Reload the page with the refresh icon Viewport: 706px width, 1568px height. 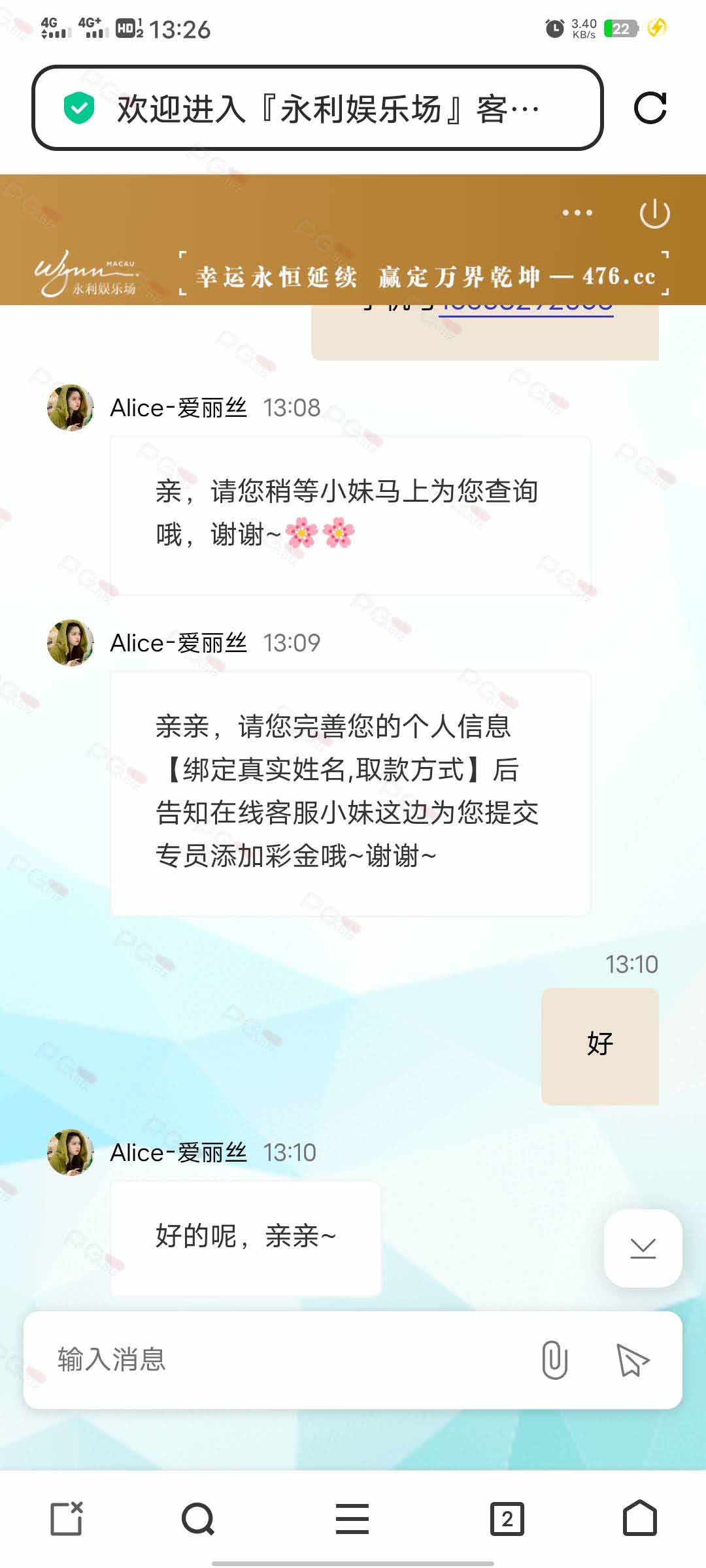[x=650, y=108]
